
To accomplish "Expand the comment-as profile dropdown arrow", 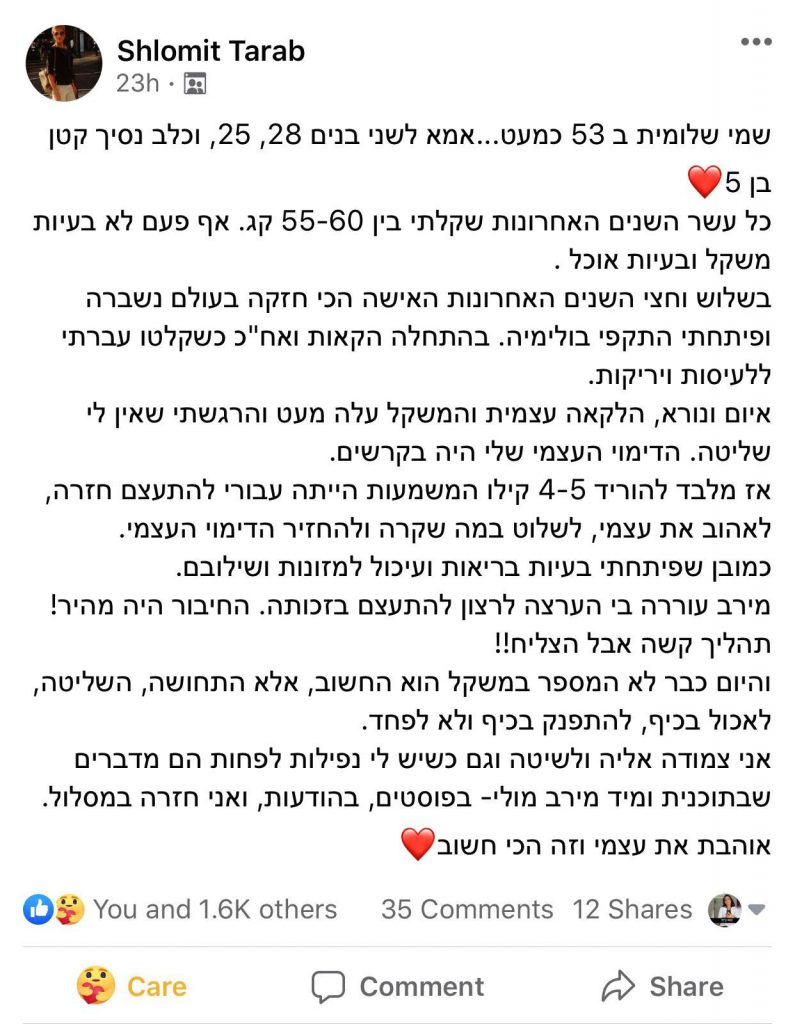I will click(x=757, y=910).
